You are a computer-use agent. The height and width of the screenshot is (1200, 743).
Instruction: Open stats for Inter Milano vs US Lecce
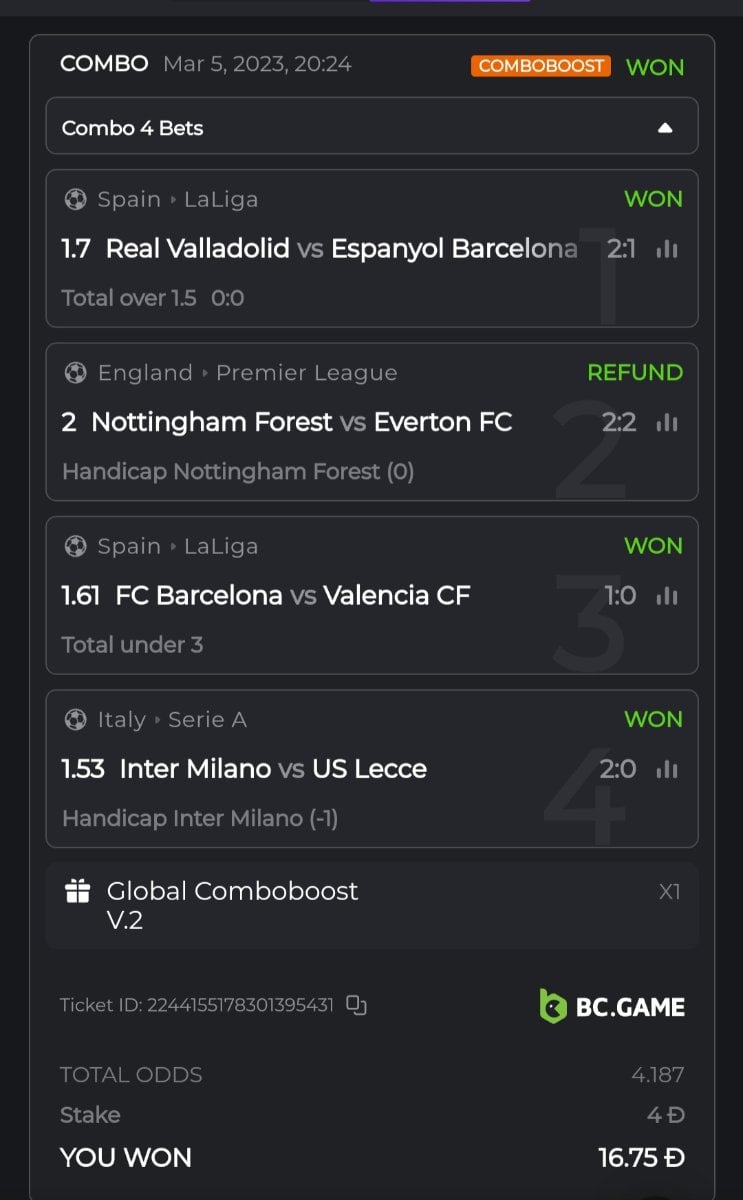point(667,769)
